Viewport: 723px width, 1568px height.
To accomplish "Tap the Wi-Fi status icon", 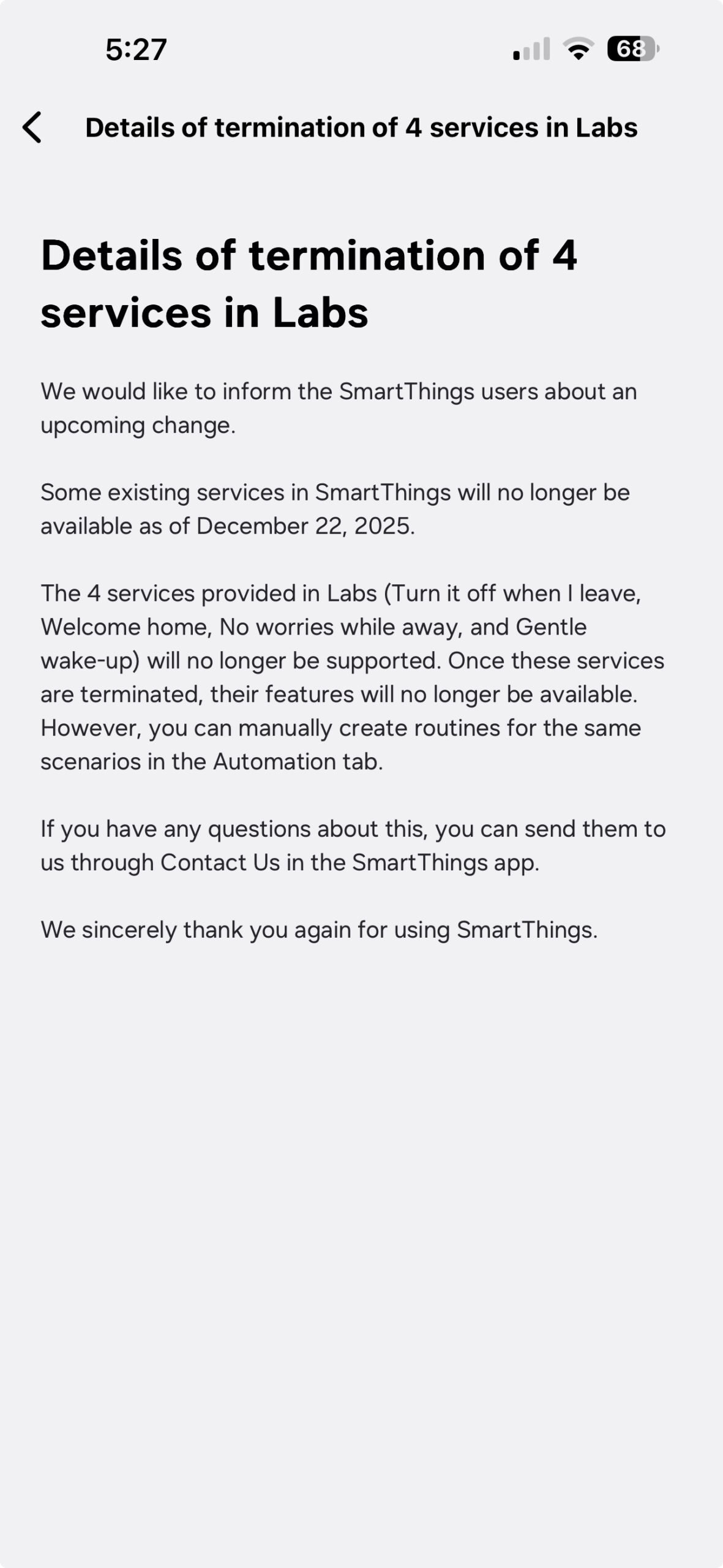I will pyautogui.click(x=574, y=51).
